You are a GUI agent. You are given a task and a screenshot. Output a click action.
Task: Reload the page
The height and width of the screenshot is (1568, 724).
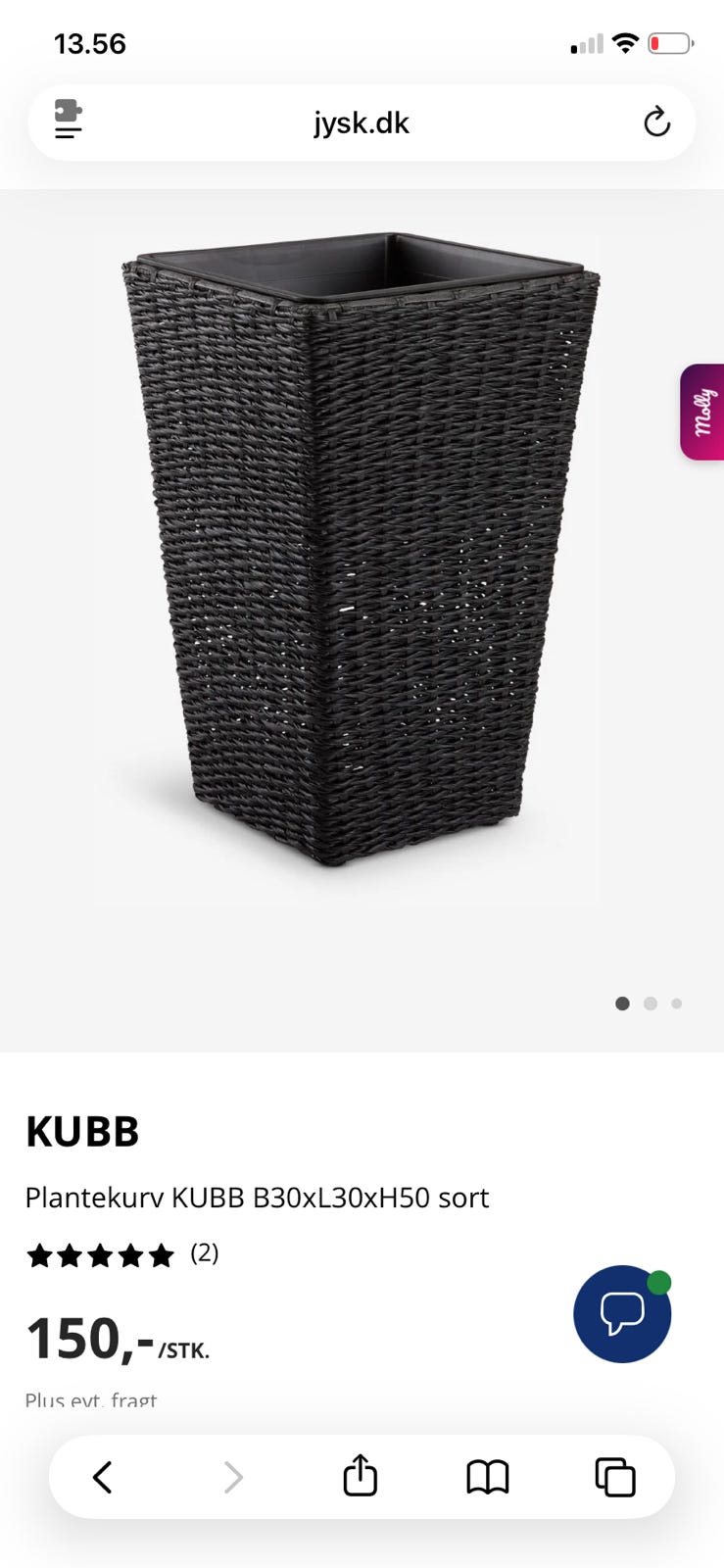[656, 122]
